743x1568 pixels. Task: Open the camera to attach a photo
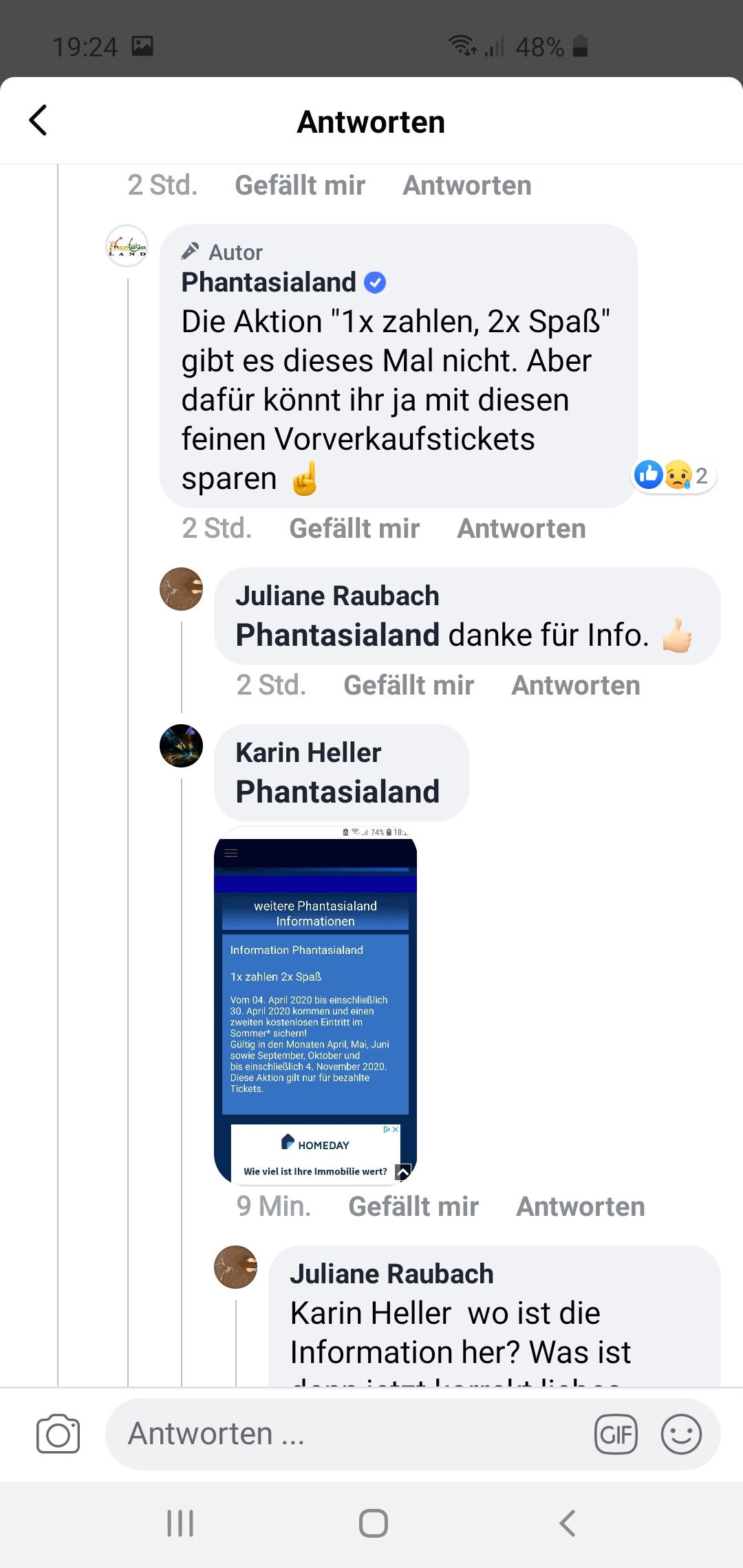[x=58, y=1434]
